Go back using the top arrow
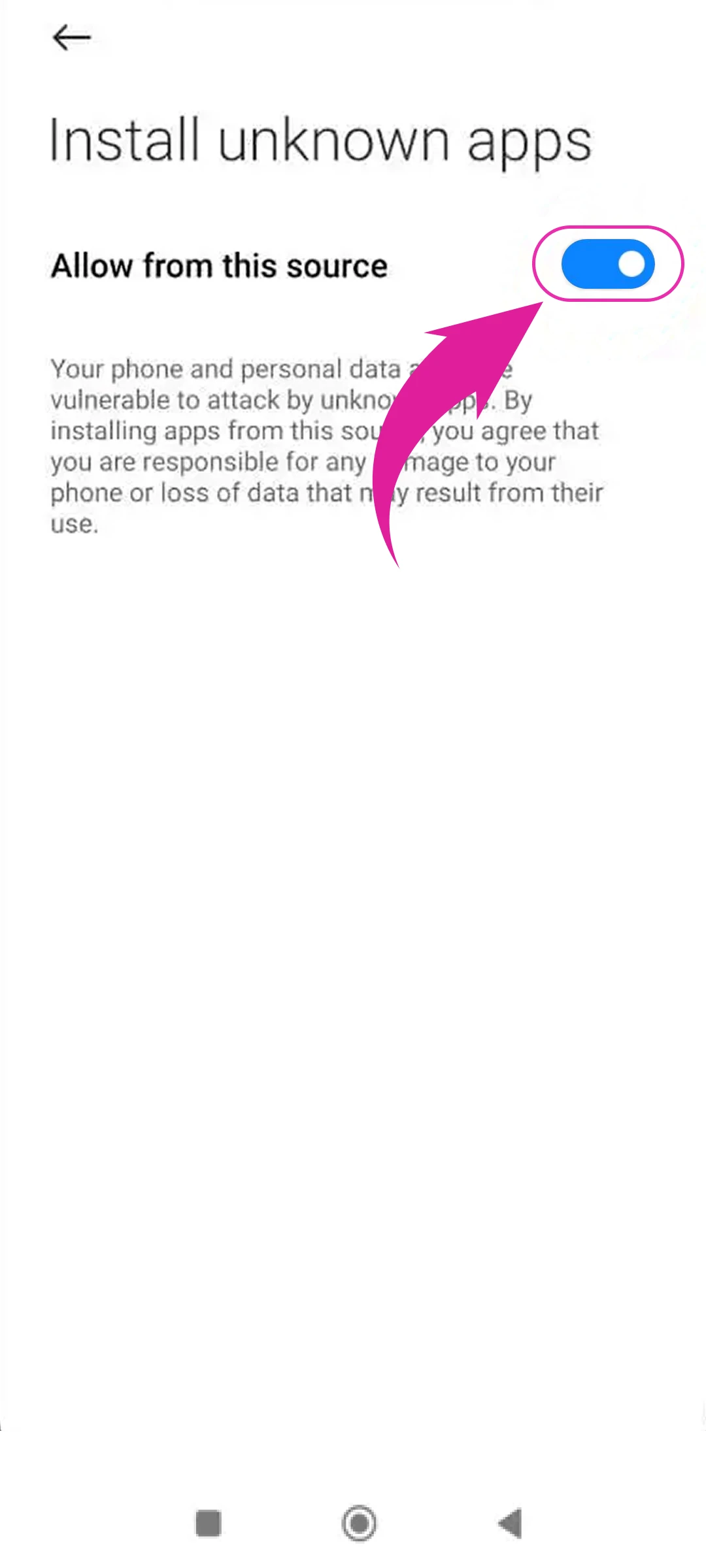 [71, 38]
